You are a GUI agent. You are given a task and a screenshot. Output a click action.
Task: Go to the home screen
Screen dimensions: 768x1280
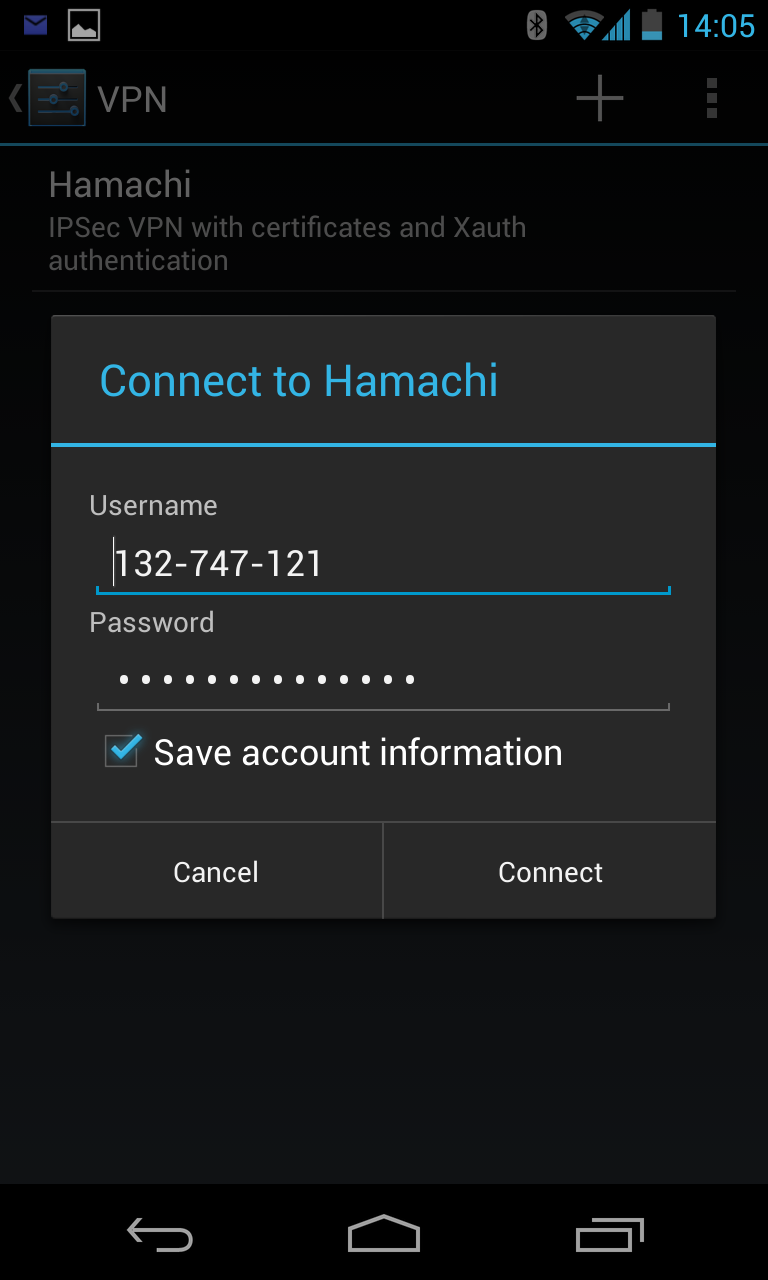[383, 1233]
